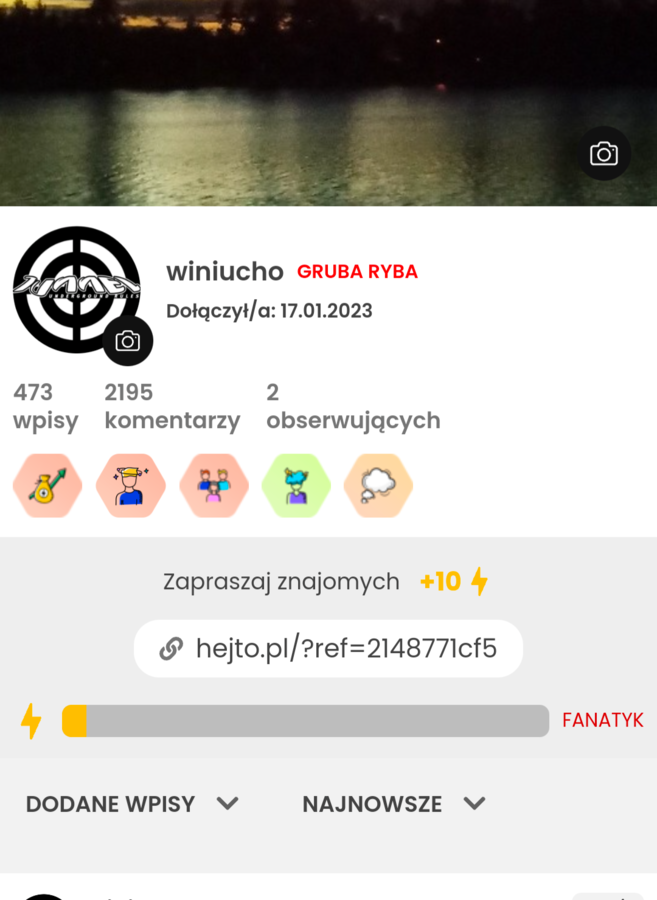
Task: Open the thought bubble achievement badge
Action: [378, 486]
